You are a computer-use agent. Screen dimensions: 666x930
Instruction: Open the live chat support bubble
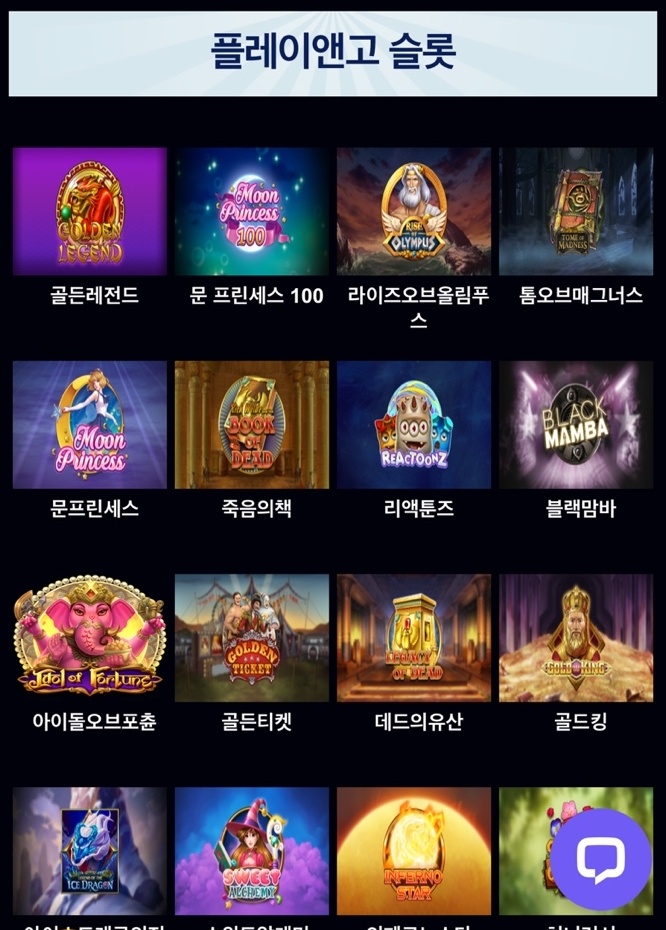(x=600, y=859)
